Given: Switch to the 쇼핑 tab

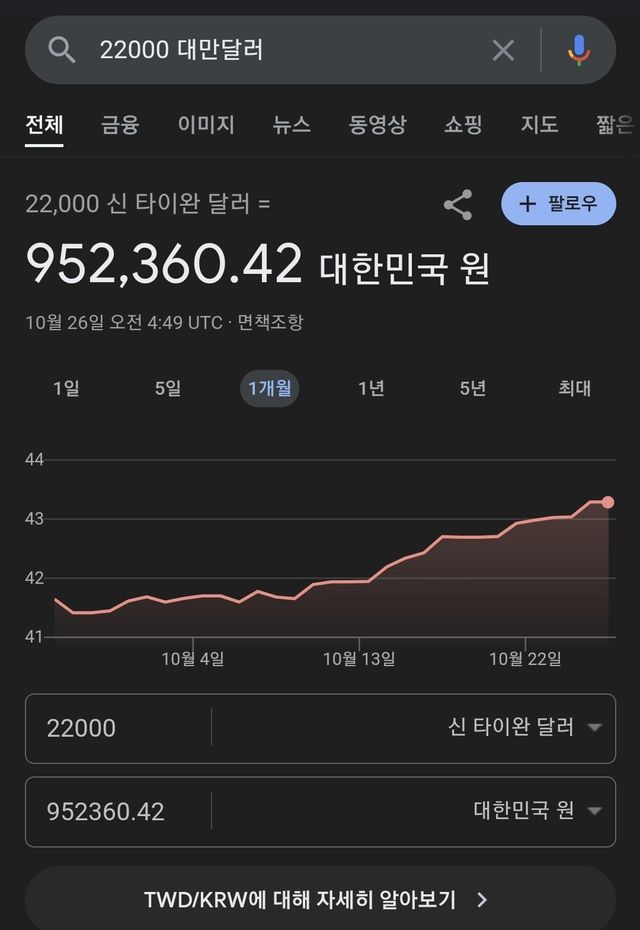Looking at the screenshot, I should coord(463,125).
